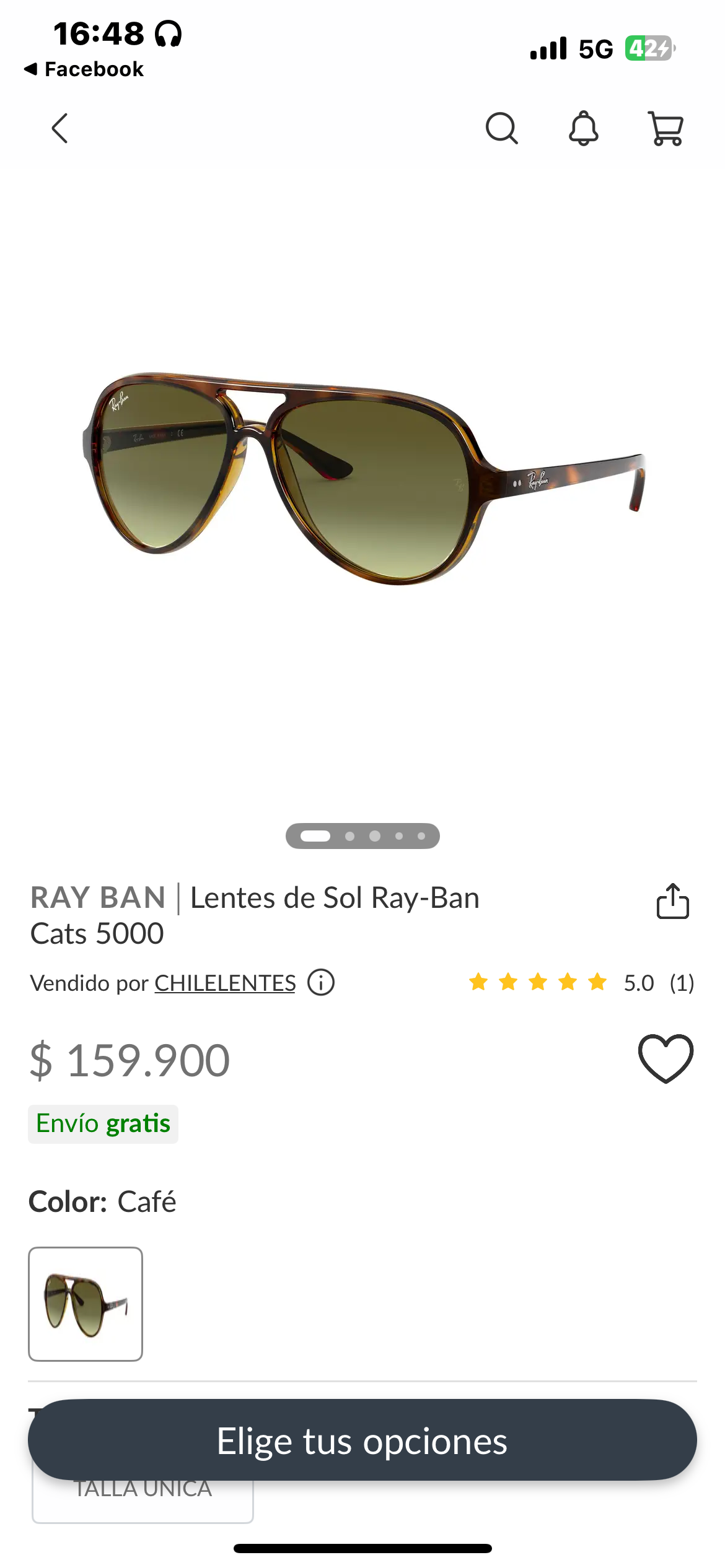This screenshot has width=725, height=1568.
Task: Add sunglasses to favorites with heart
Action: [666, 1058]
